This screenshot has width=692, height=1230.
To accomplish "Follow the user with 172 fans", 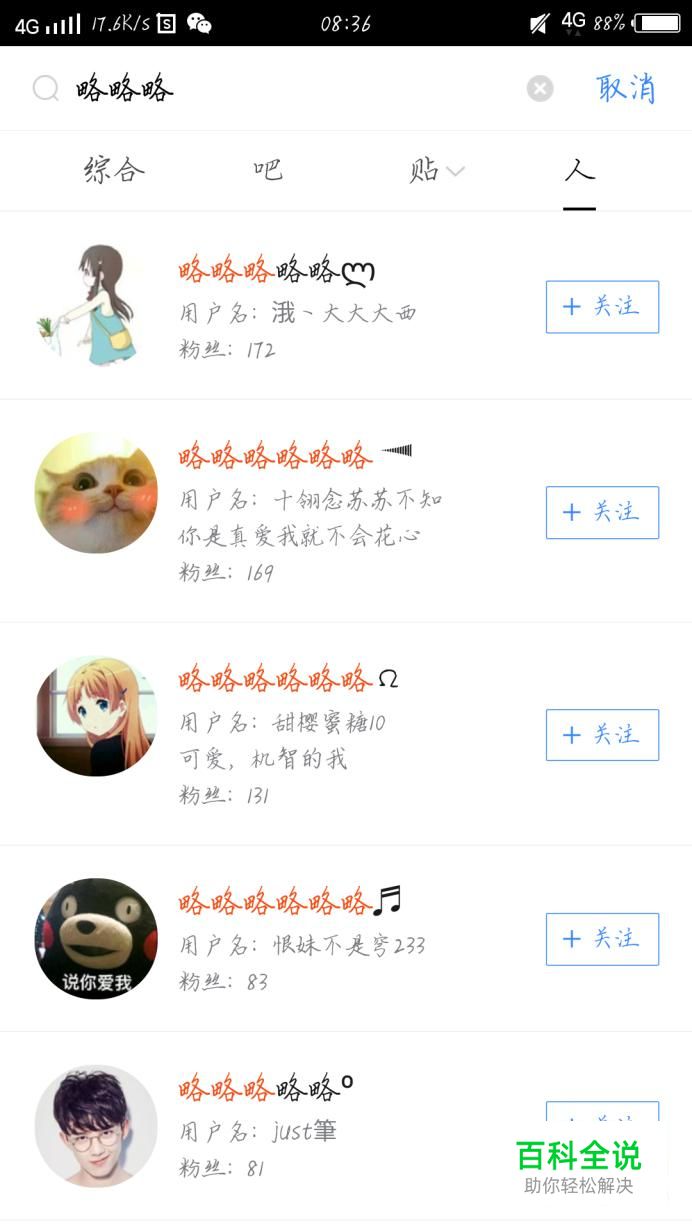I will click(x=602, y=307).
